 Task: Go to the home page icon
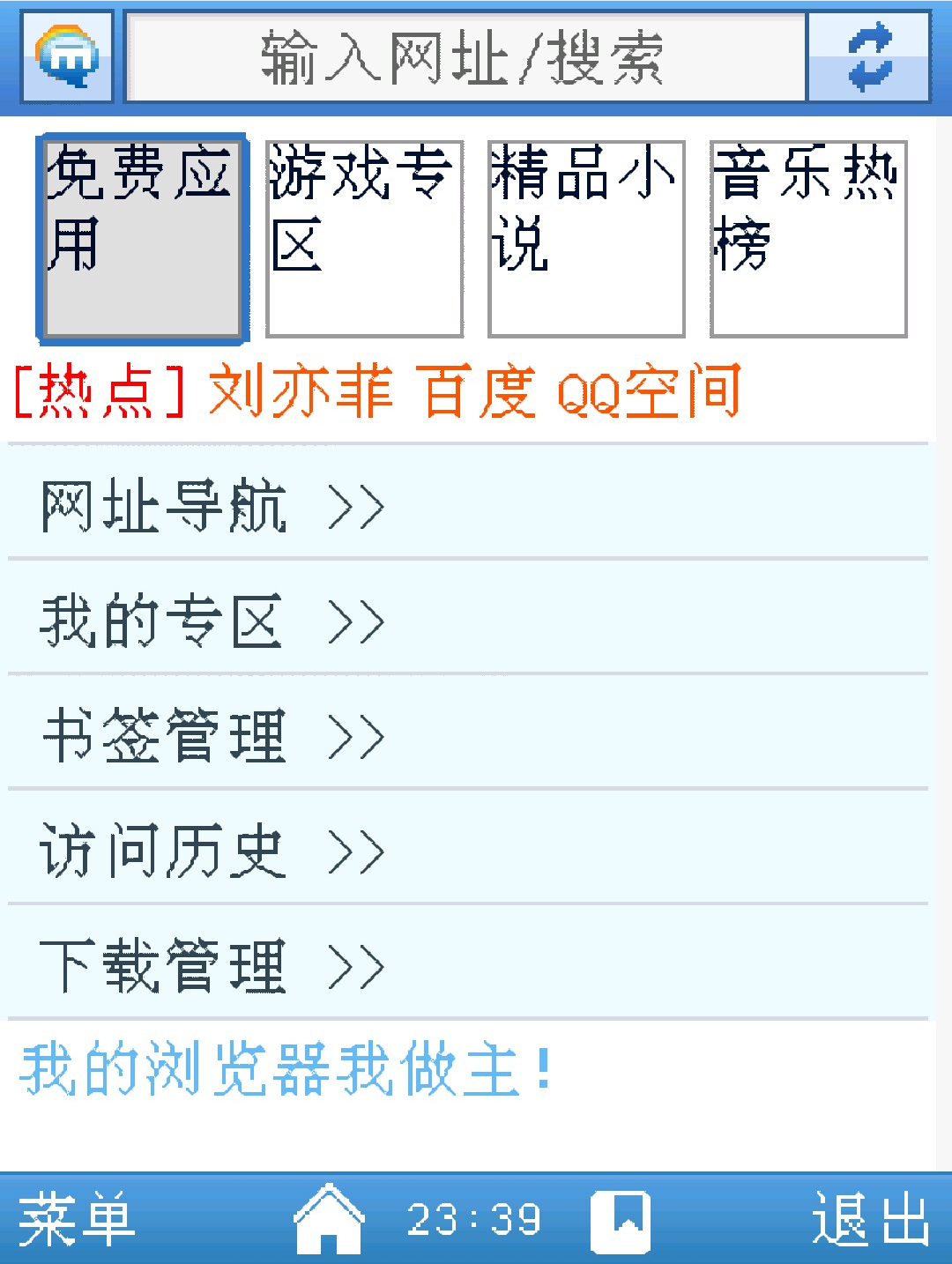click(x=329, y=1220)
